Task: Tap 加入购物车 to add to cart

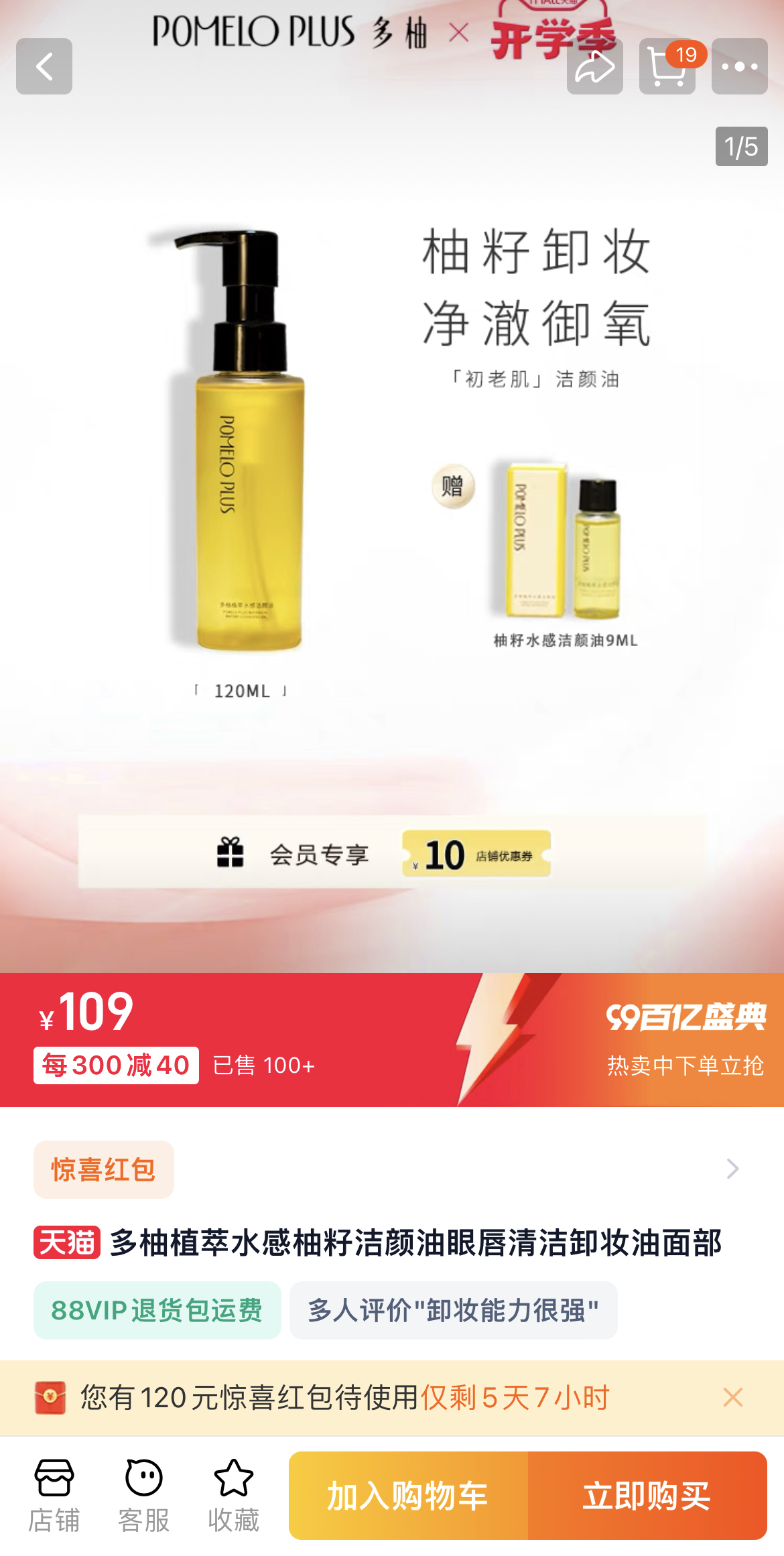Action: [x=408, y=1496]
